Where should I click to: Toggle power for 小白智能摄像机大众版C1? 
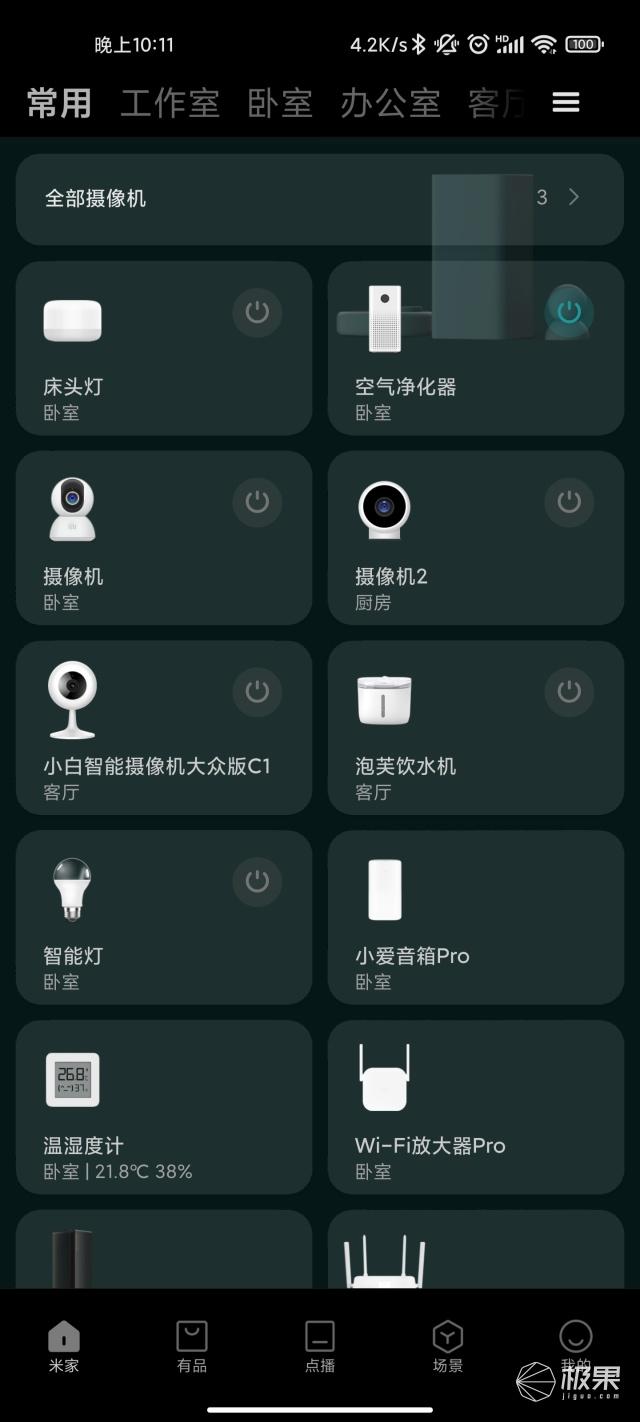point(257,691)
